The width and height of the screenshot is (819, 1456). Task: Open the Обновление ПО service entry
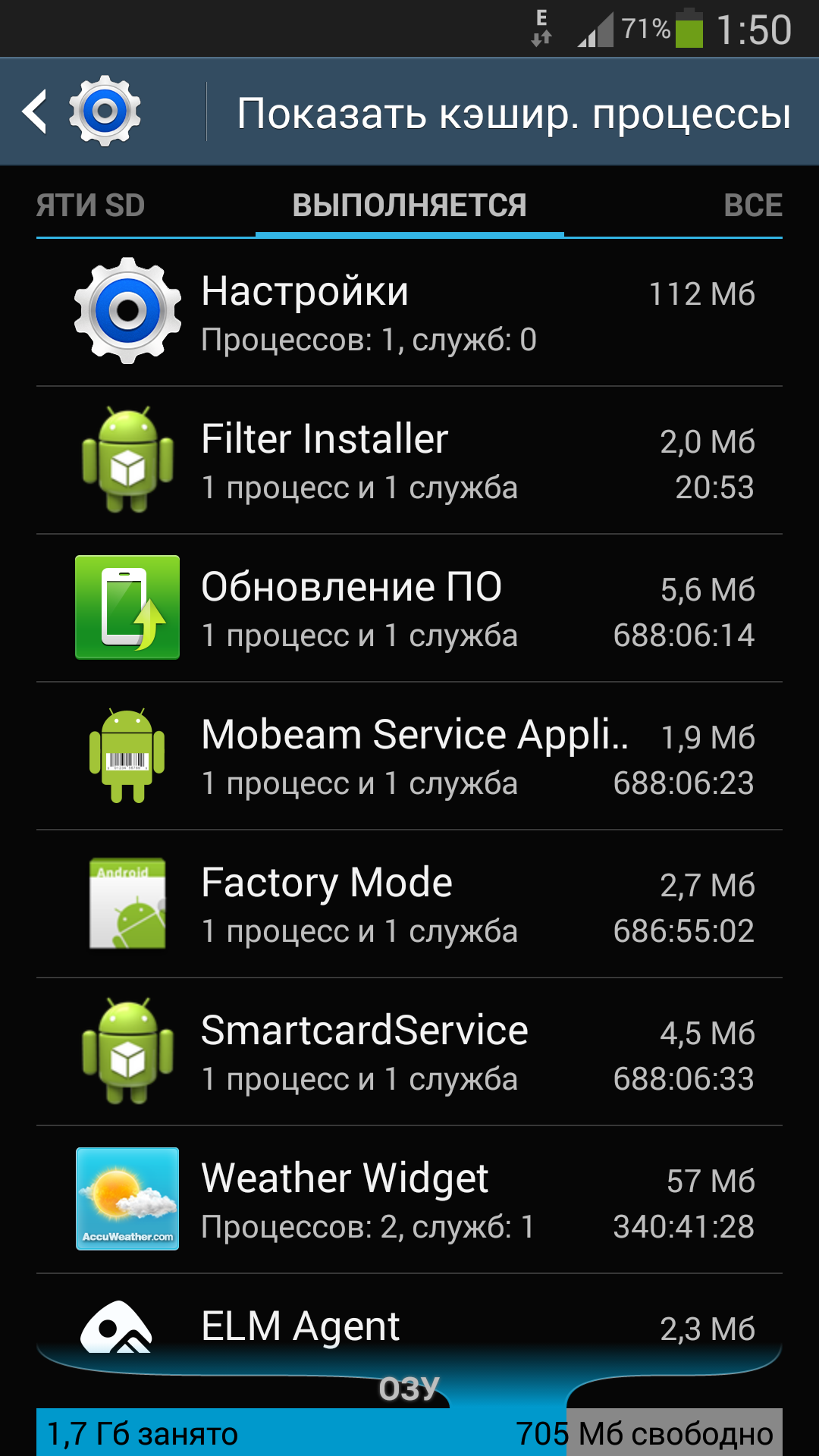409,608
